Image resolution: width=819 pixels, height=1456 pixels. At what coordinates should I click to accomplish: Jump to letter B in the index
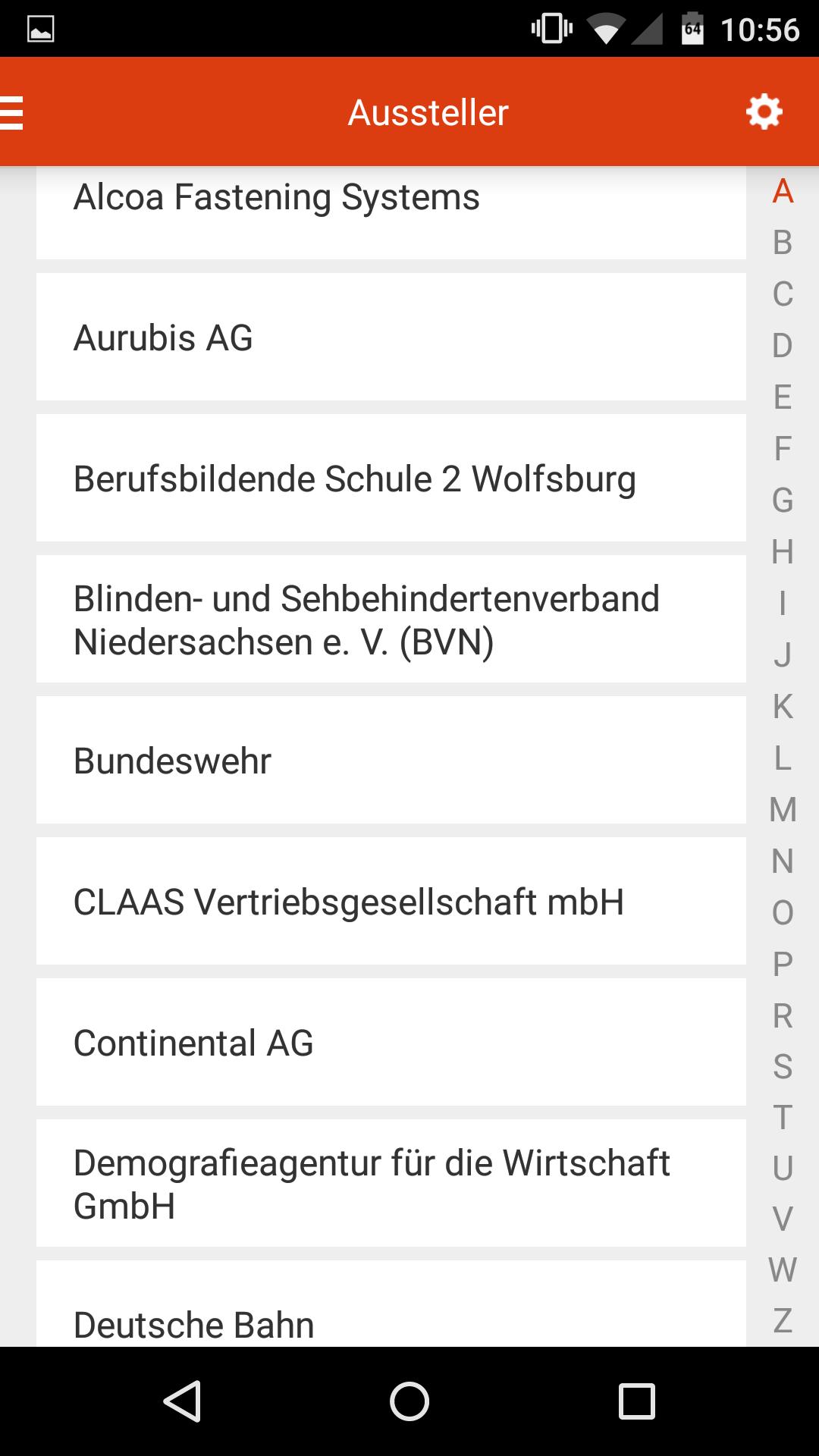(x=783, y=243)
